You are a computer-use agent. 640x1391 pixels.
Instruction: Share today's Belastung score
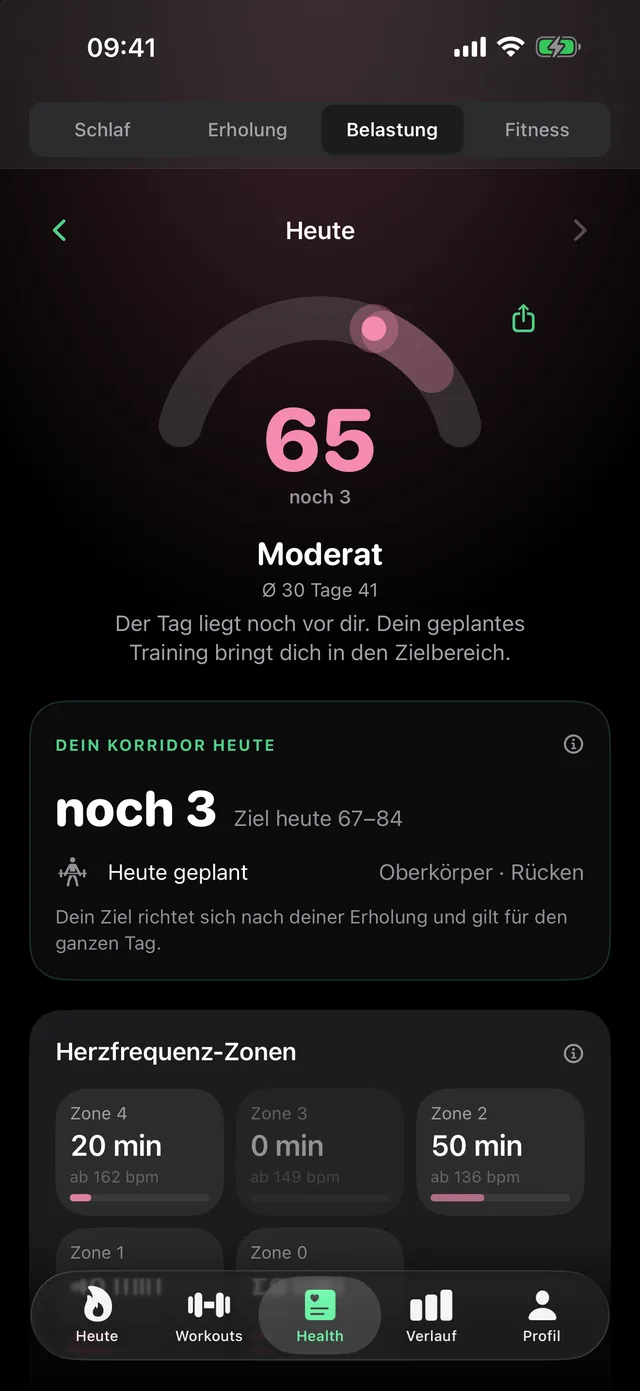523,319
